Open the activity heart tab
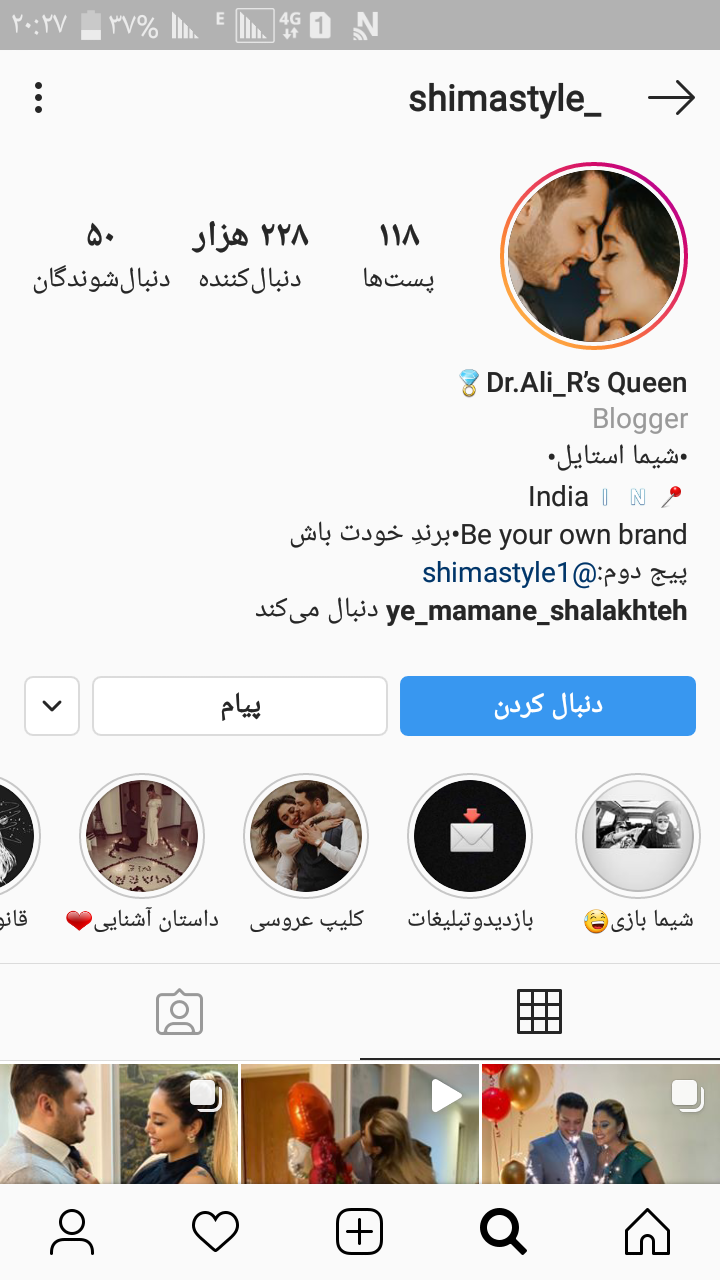 216,1232
